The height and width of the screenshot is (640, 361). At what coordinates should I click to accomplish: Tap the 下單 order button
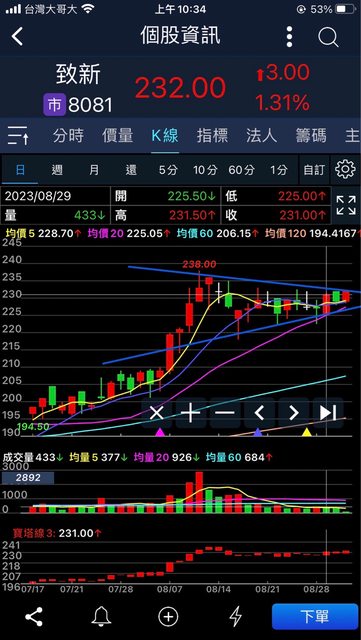tap(314, 616)
